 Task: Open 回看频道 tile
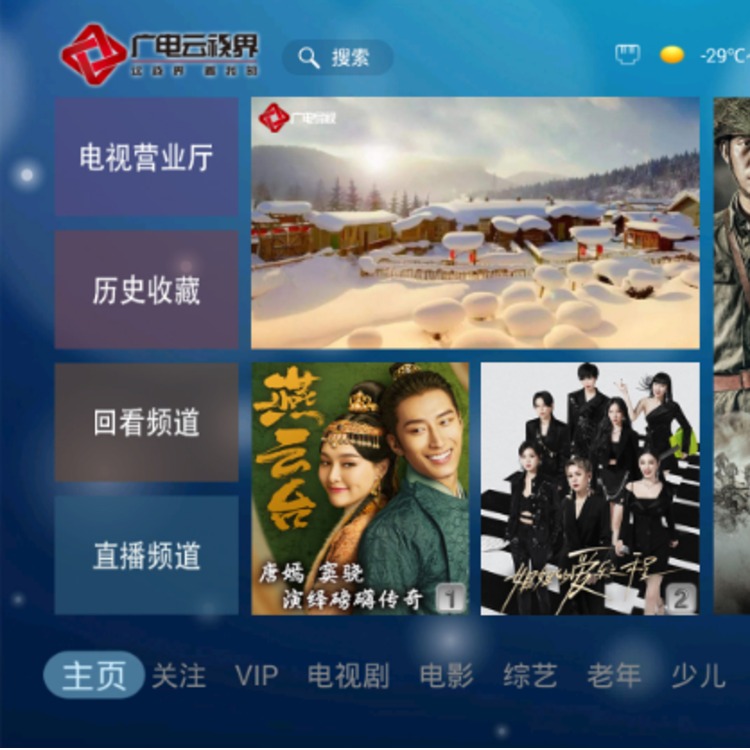[146, 422]
